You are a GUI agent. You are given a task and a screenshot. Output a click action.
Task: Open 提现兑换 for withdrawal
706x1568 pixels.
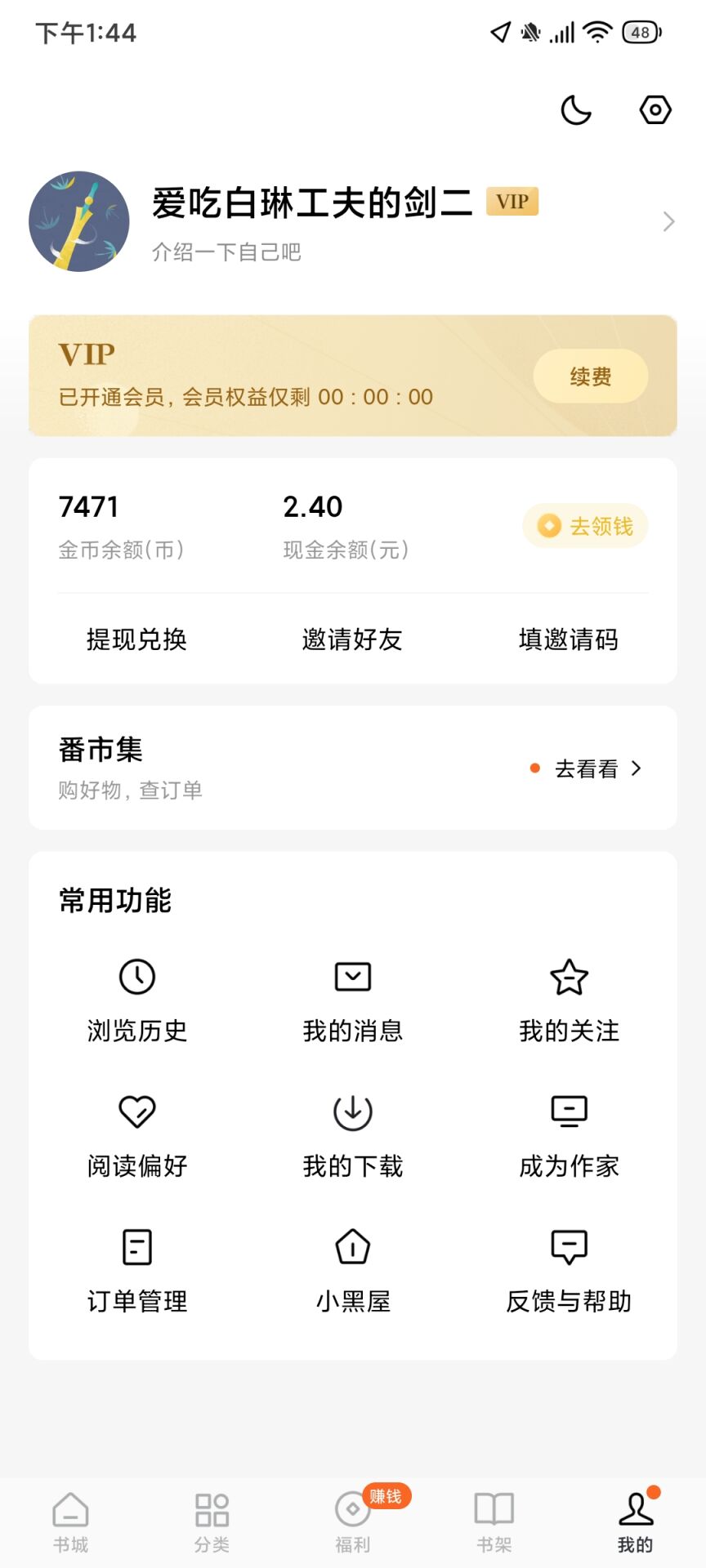pyautogui.click(x=137, y=639)
